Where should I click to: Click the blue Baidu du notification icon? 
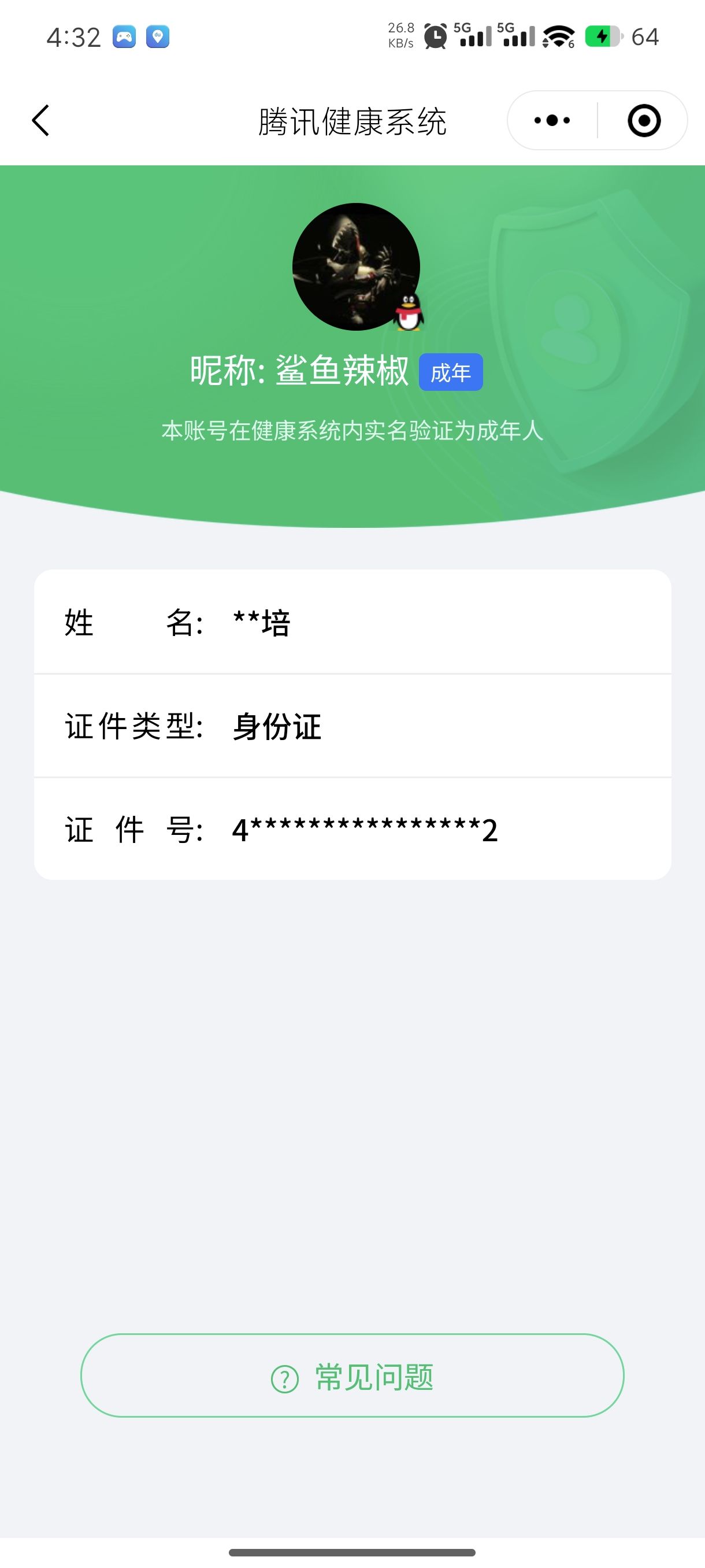tap(159, 36)
